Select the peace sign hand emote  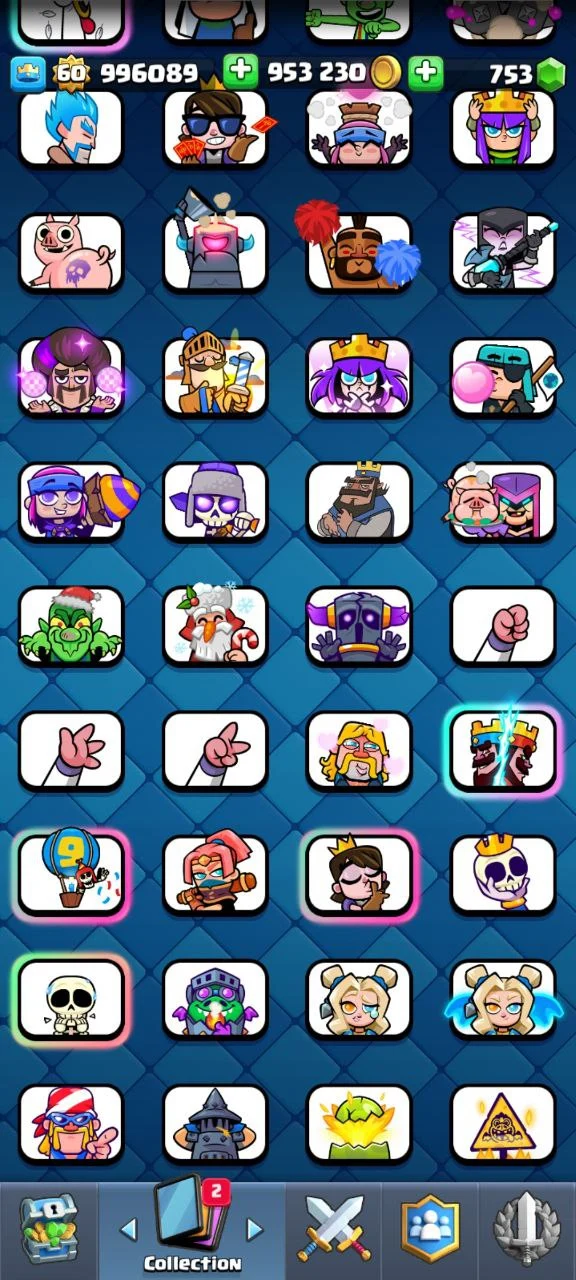coord(215,750)
